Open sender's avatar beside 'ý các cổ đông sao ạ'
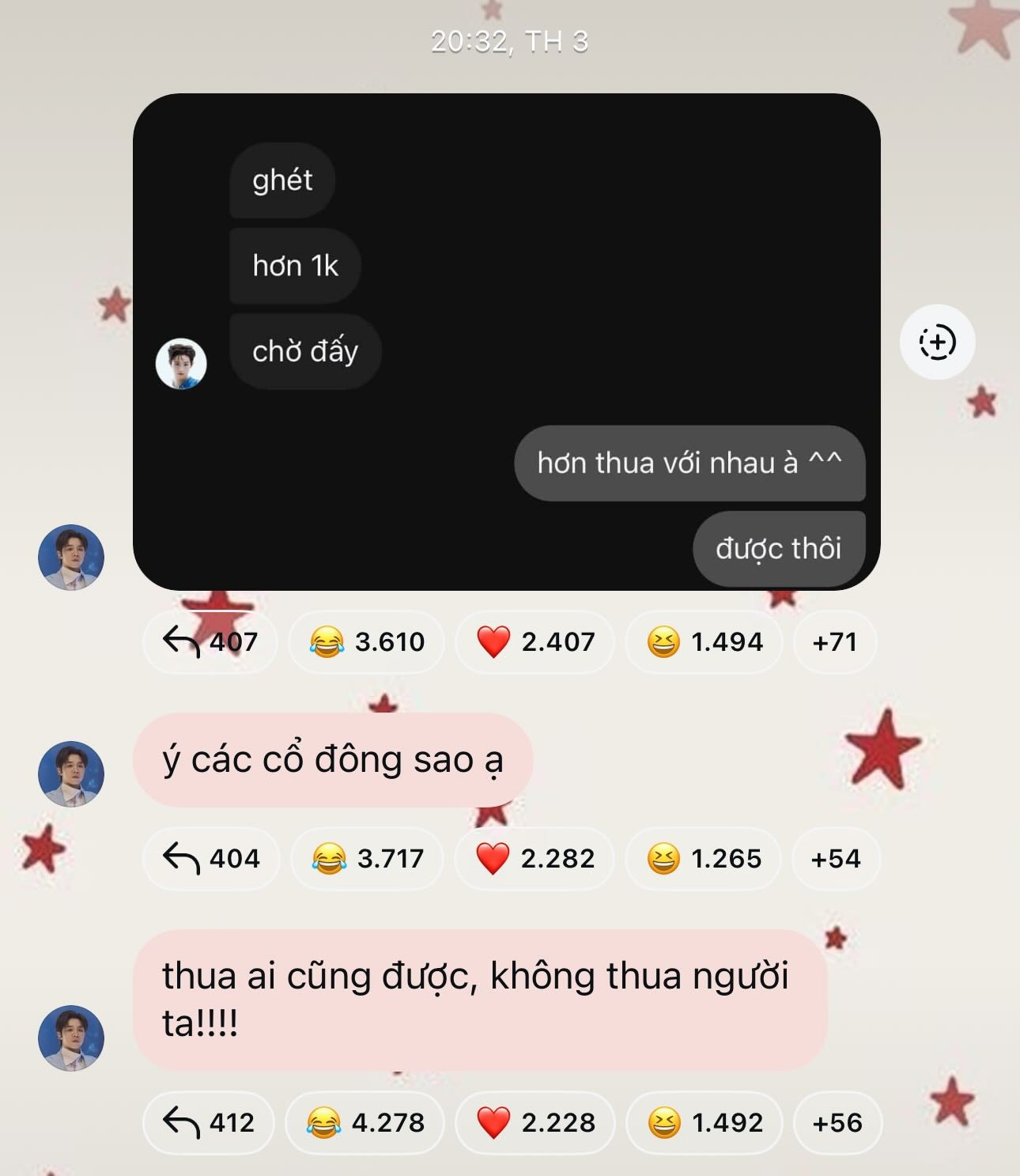Image resolution: width=1020 pixels, height=1176 pixels. tap(71, 773)
